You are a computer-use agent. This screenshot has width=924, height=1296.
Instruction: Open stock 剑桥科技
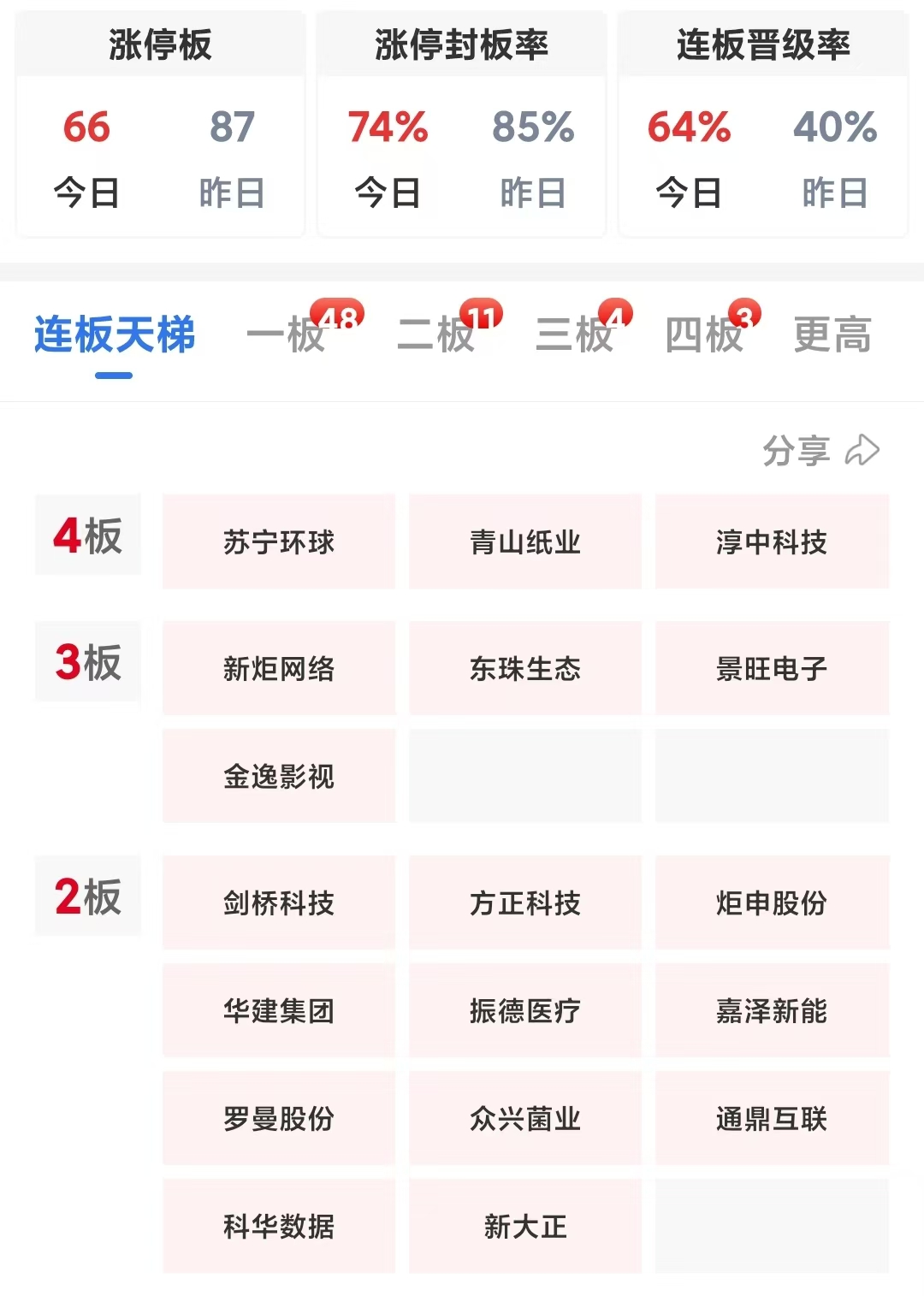click(279, 902)
